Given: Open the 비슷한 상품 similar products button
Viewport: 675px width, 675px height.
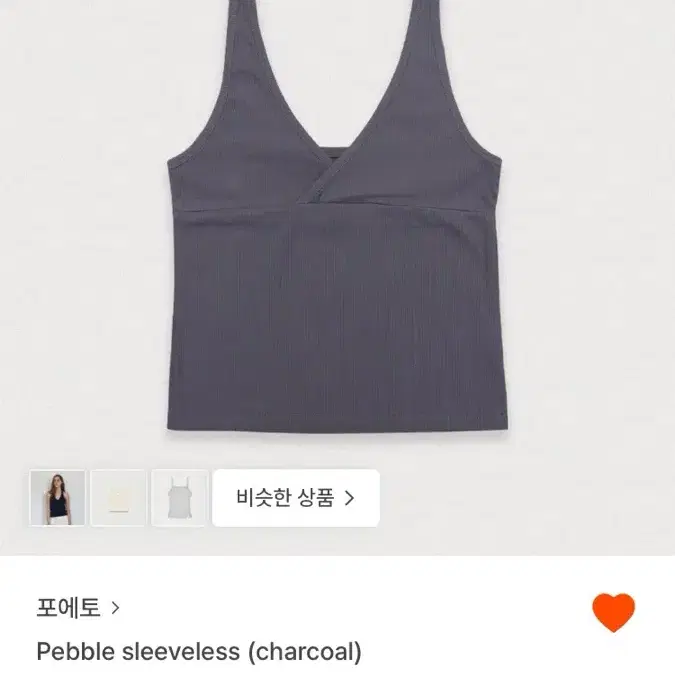Looking at the screenshot, I should pos(296,497).
